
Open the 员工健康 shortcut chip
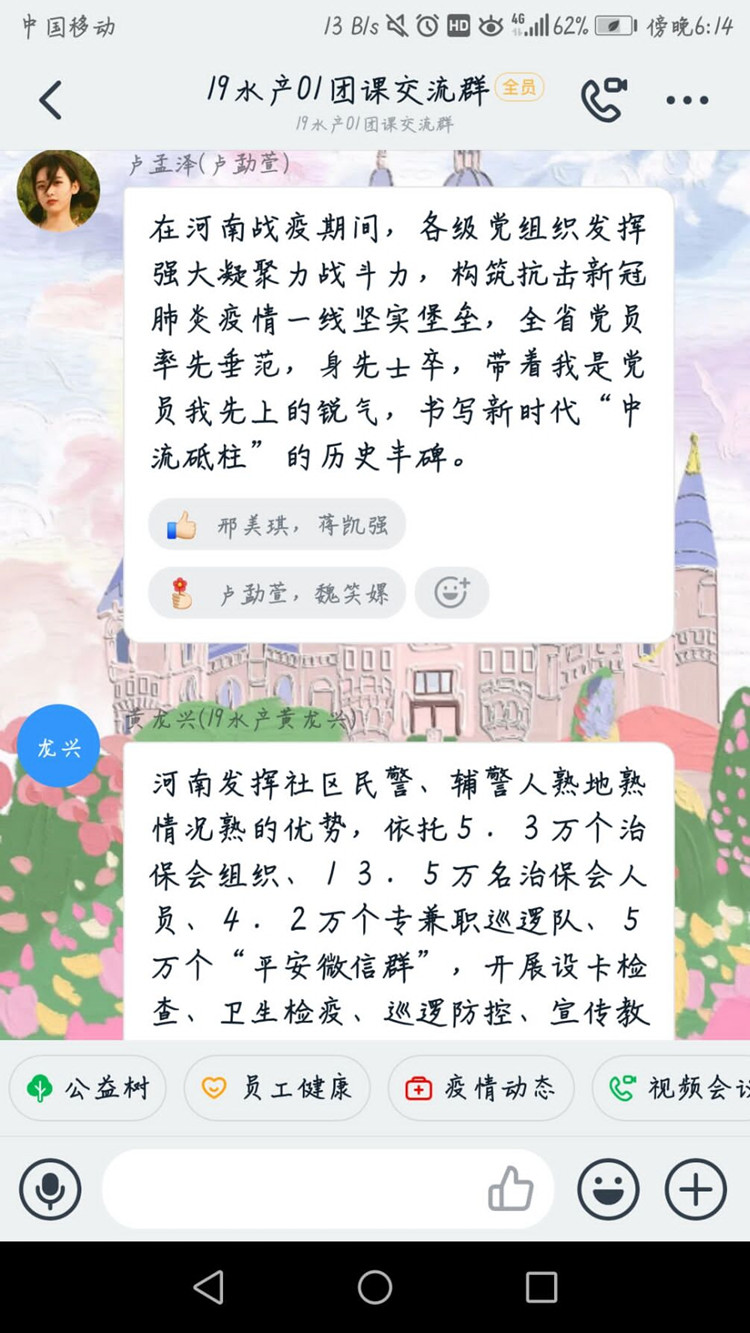pos(277,1088)
